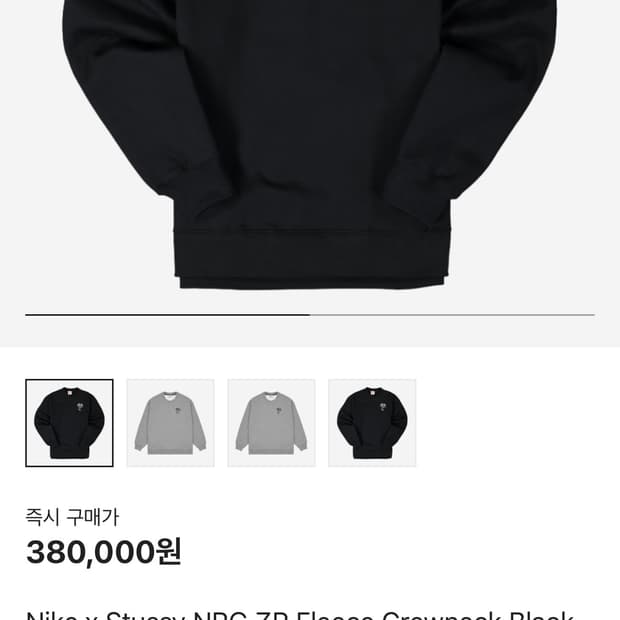Show the fourth black sweatshirt thumbnail
Screen dimensions: 620x620
(x=372, y=423)
